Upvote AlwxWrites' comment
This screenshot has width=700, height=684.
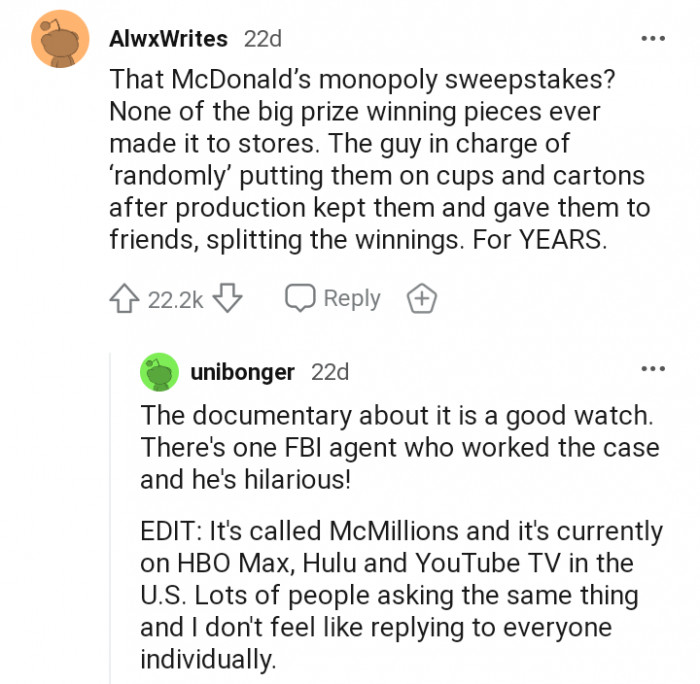pyautogui.click(x=127, y=299)
